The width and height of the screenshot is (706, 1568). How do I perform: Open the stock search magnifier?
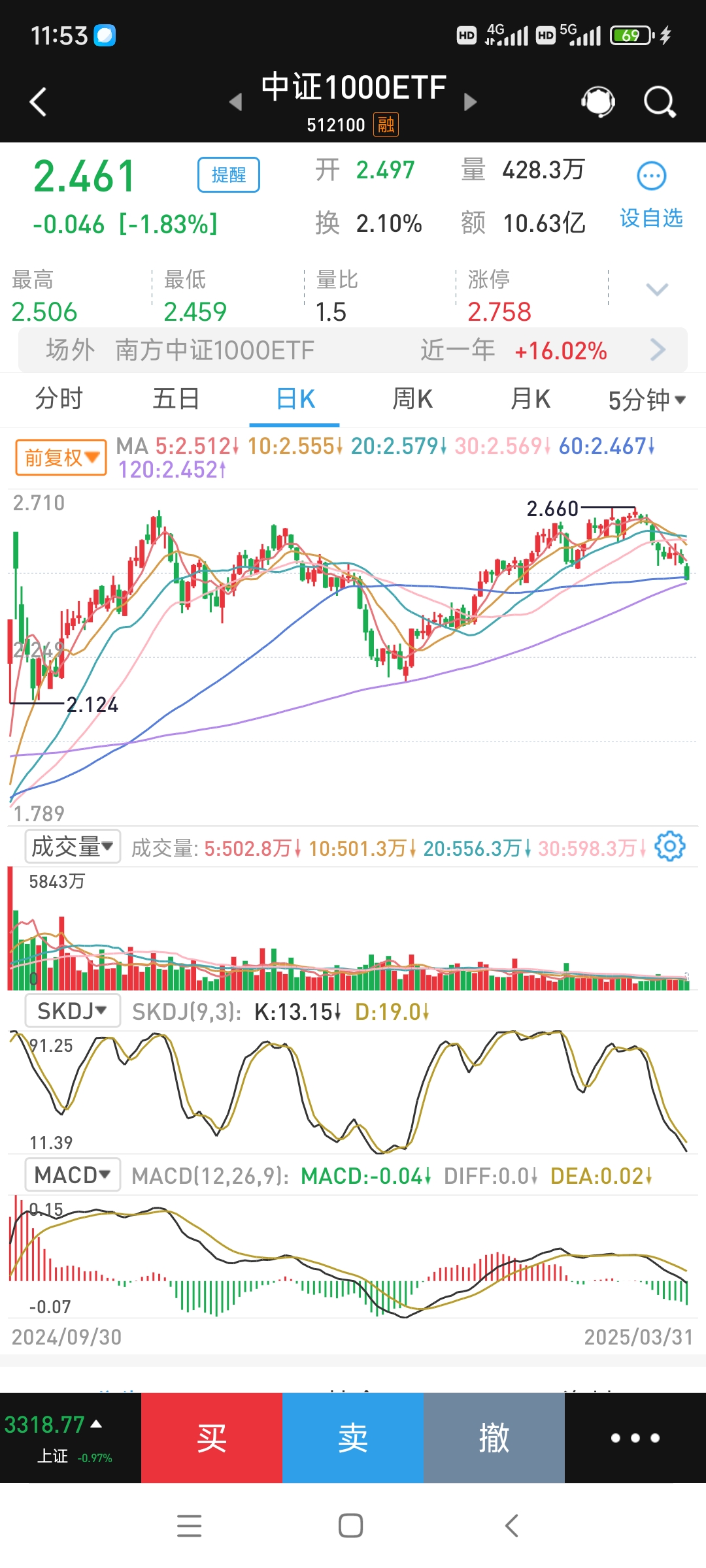pos(659,101)
